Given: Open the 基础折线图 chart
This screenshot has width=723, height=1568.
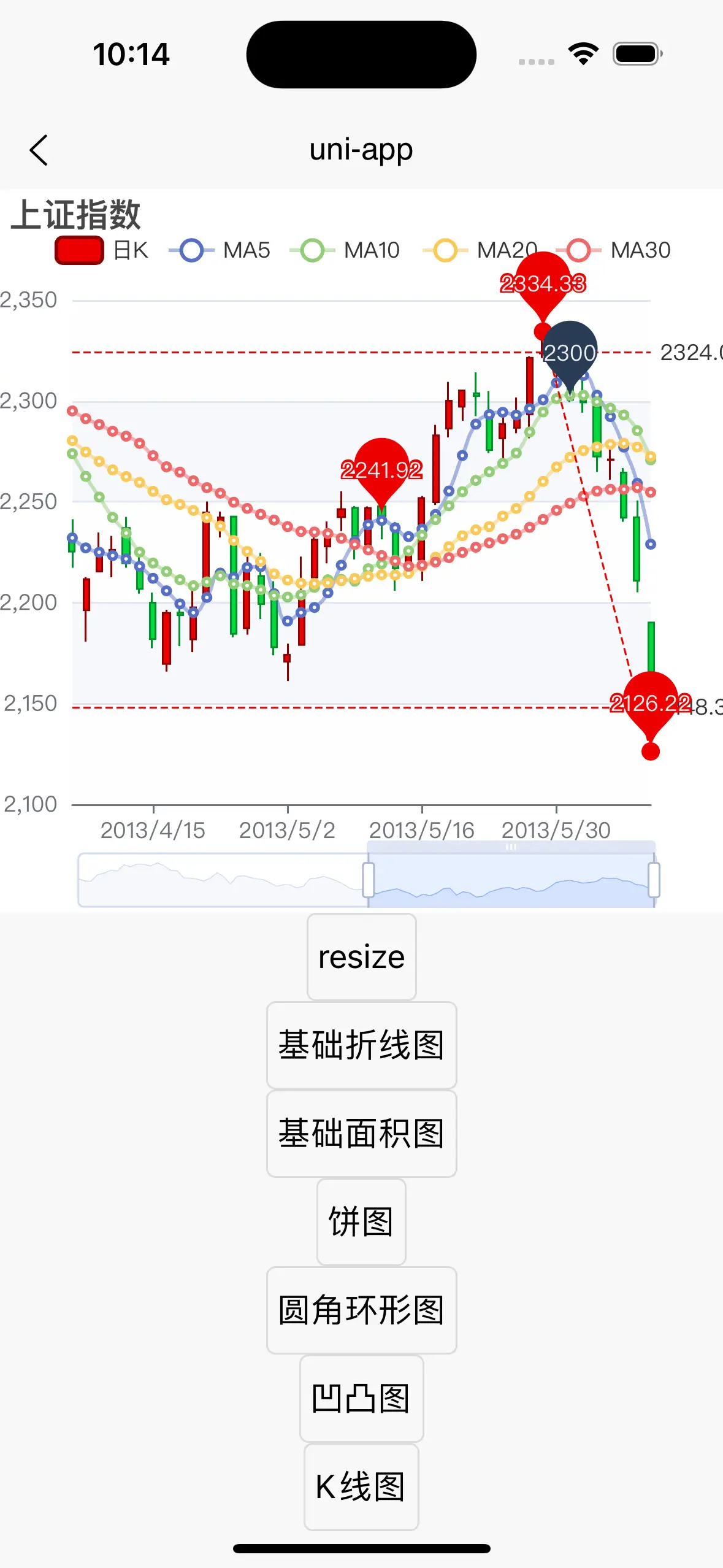Looking at the screenshot, I should coord(362,1045).
